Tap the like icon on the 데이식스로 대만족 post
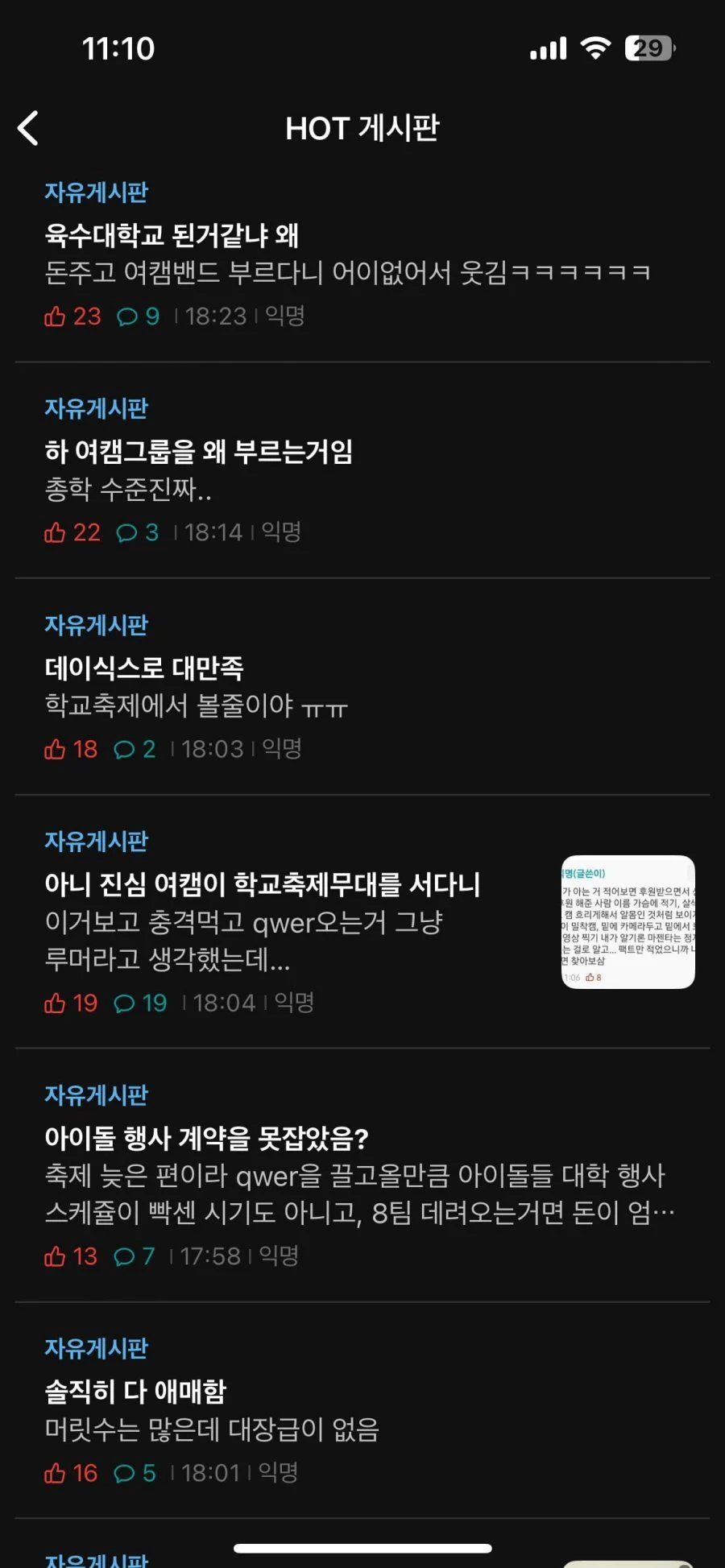The height and width of the screenshot is (1568, 725). tap(56, 749)
